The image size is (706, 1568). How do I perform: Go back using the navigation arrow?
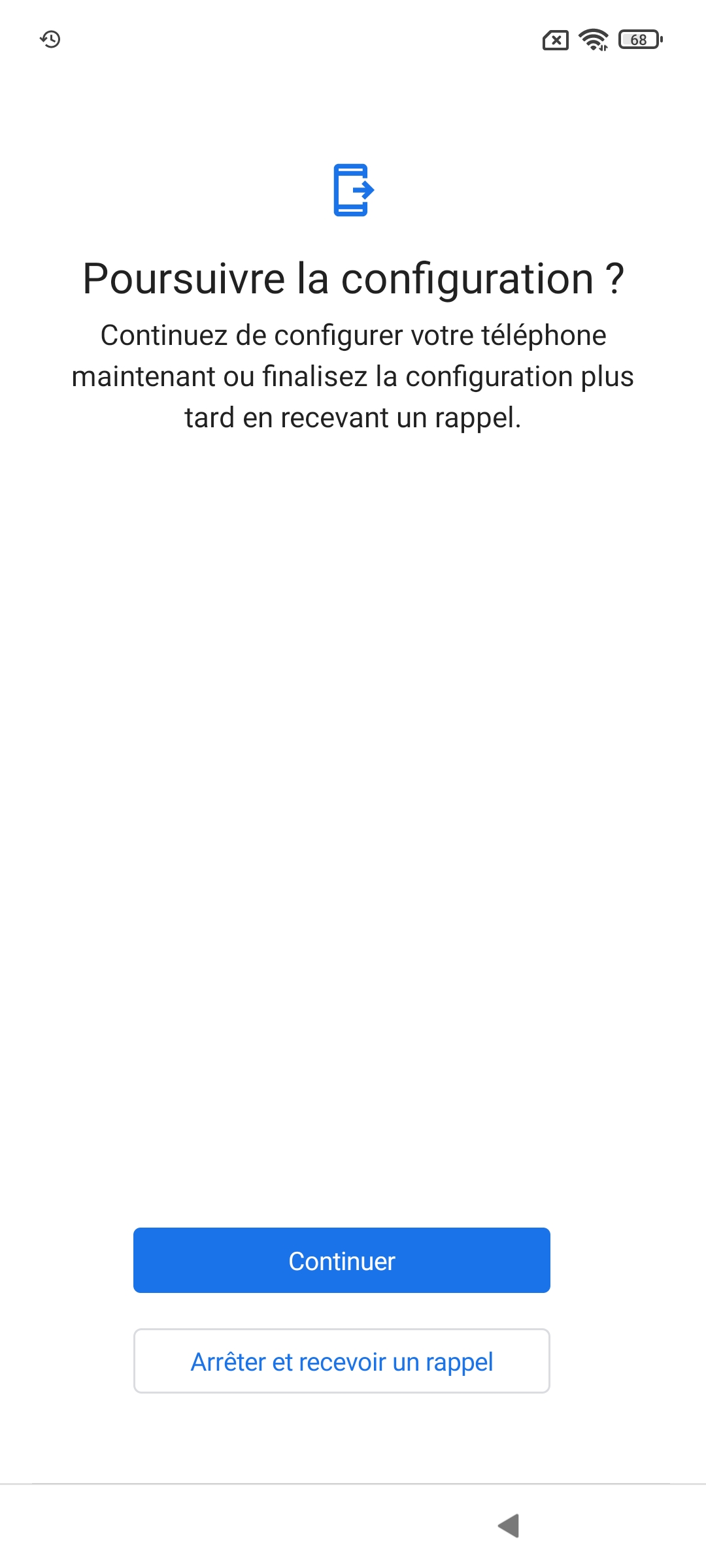click(509, 1526)
